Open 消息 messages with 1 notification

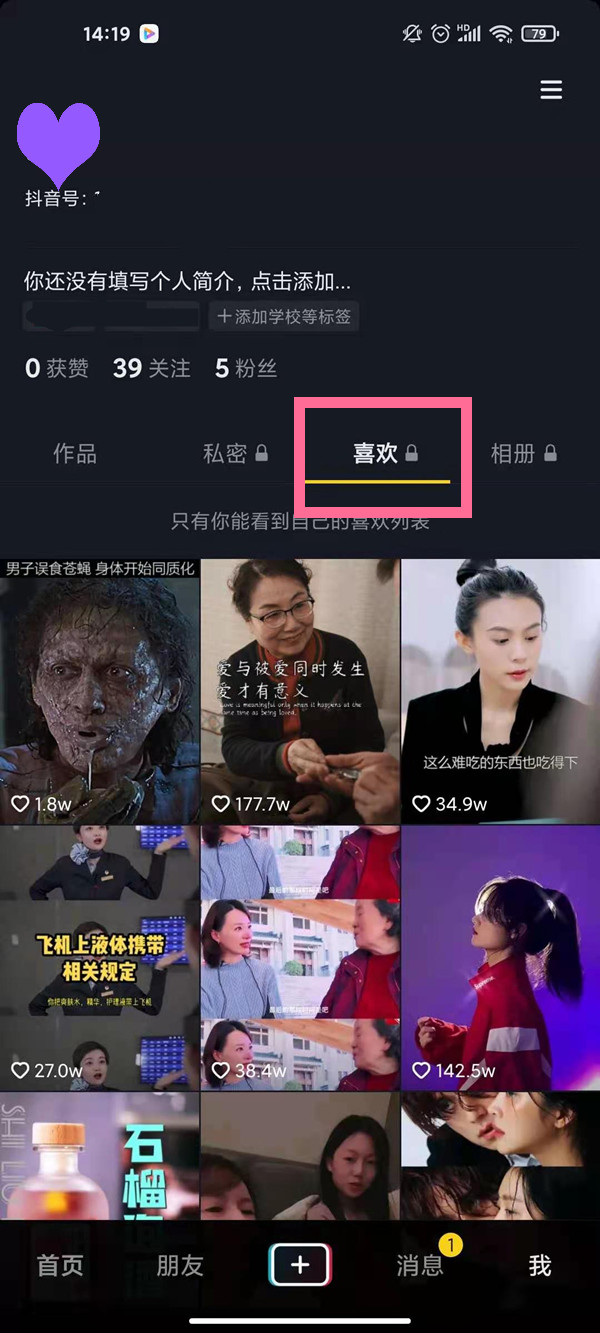click(420, 1265)
